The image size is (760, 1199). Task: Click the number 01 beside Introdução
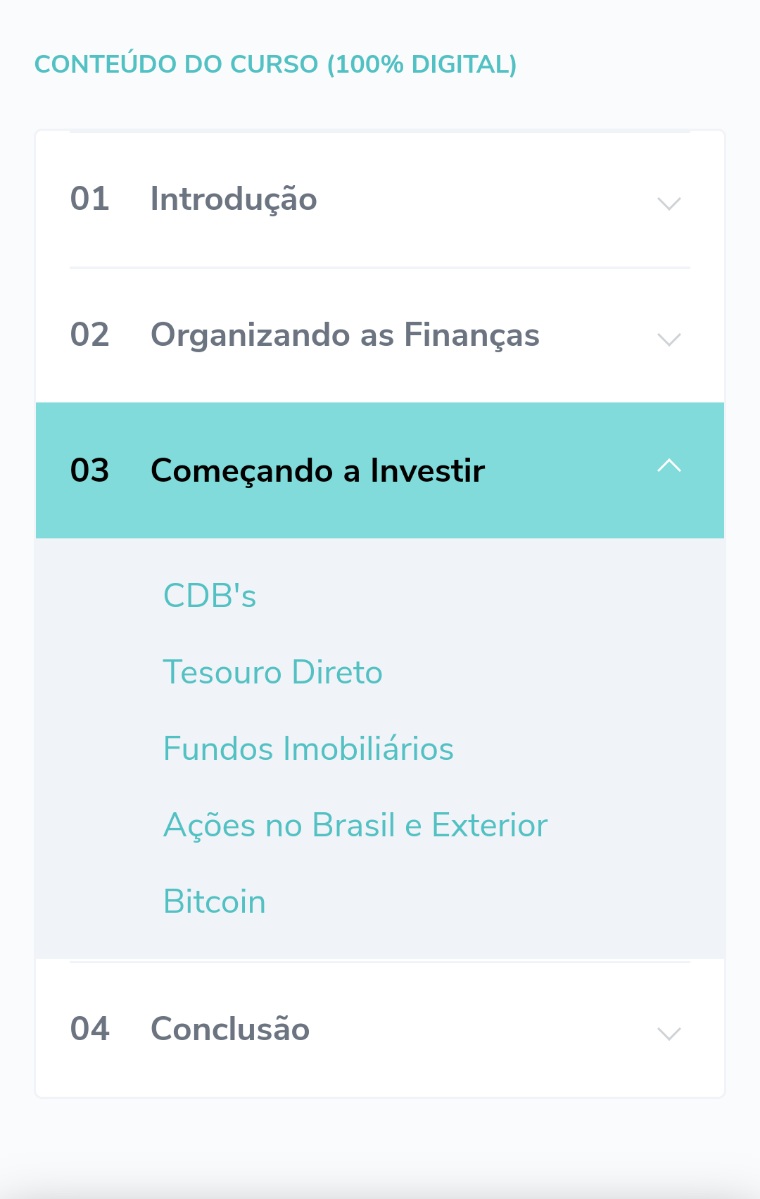(x=89, y=199)
